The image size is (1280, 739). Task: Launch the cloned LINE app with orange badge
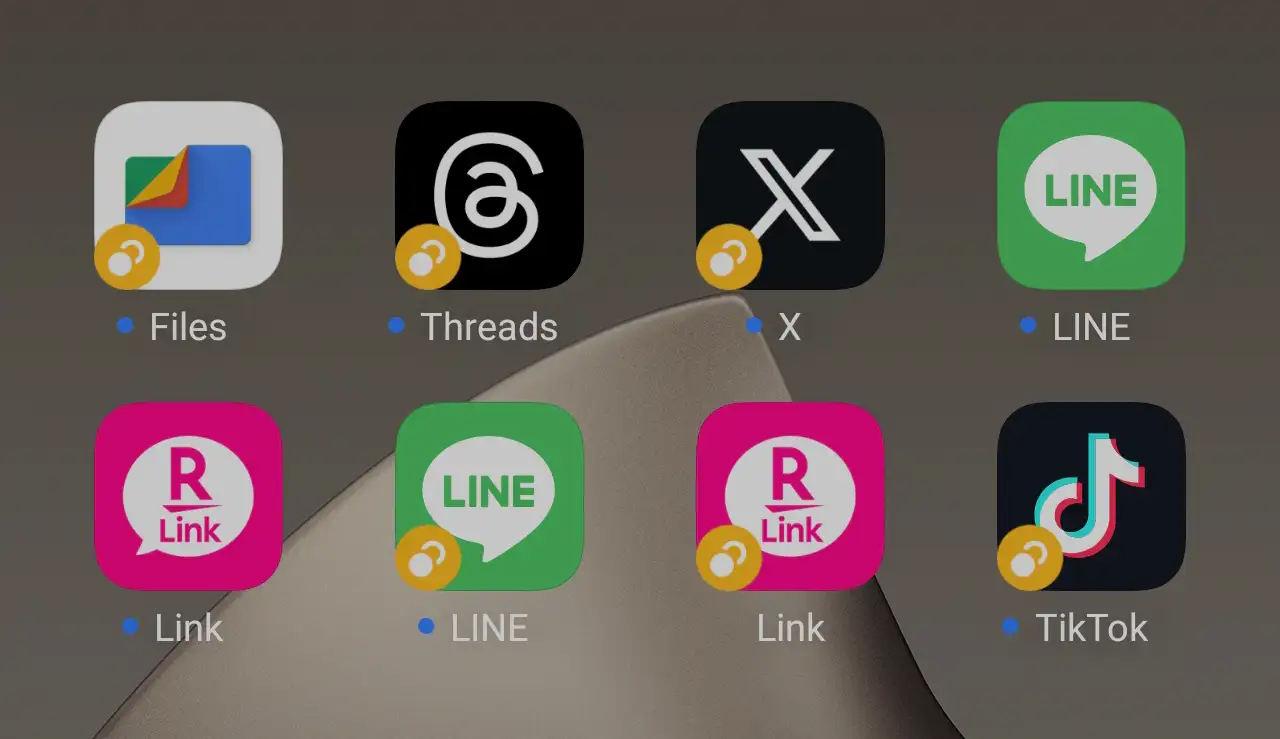pos(489,496)
